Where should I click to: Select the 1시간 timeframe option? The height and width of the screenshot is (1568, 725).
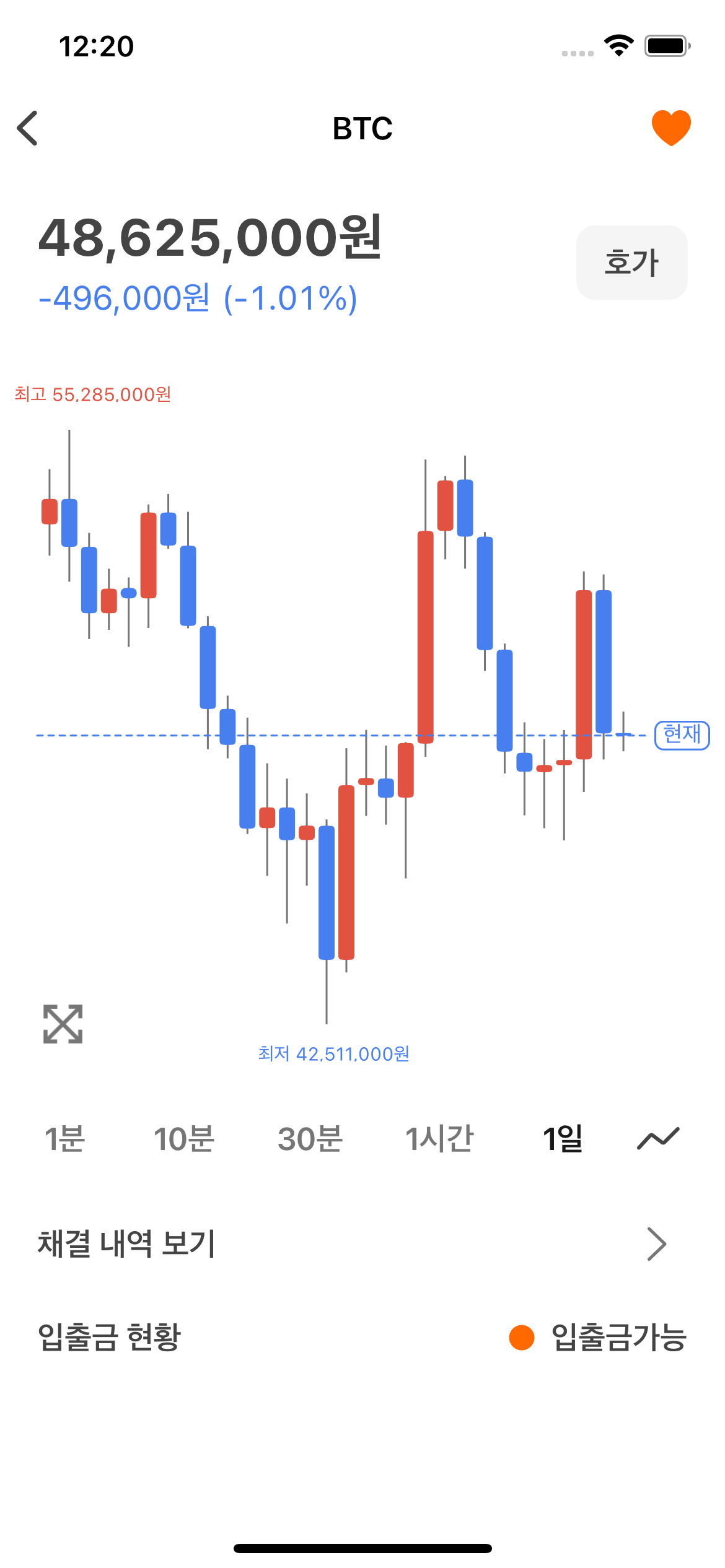tap(439, 1138)
